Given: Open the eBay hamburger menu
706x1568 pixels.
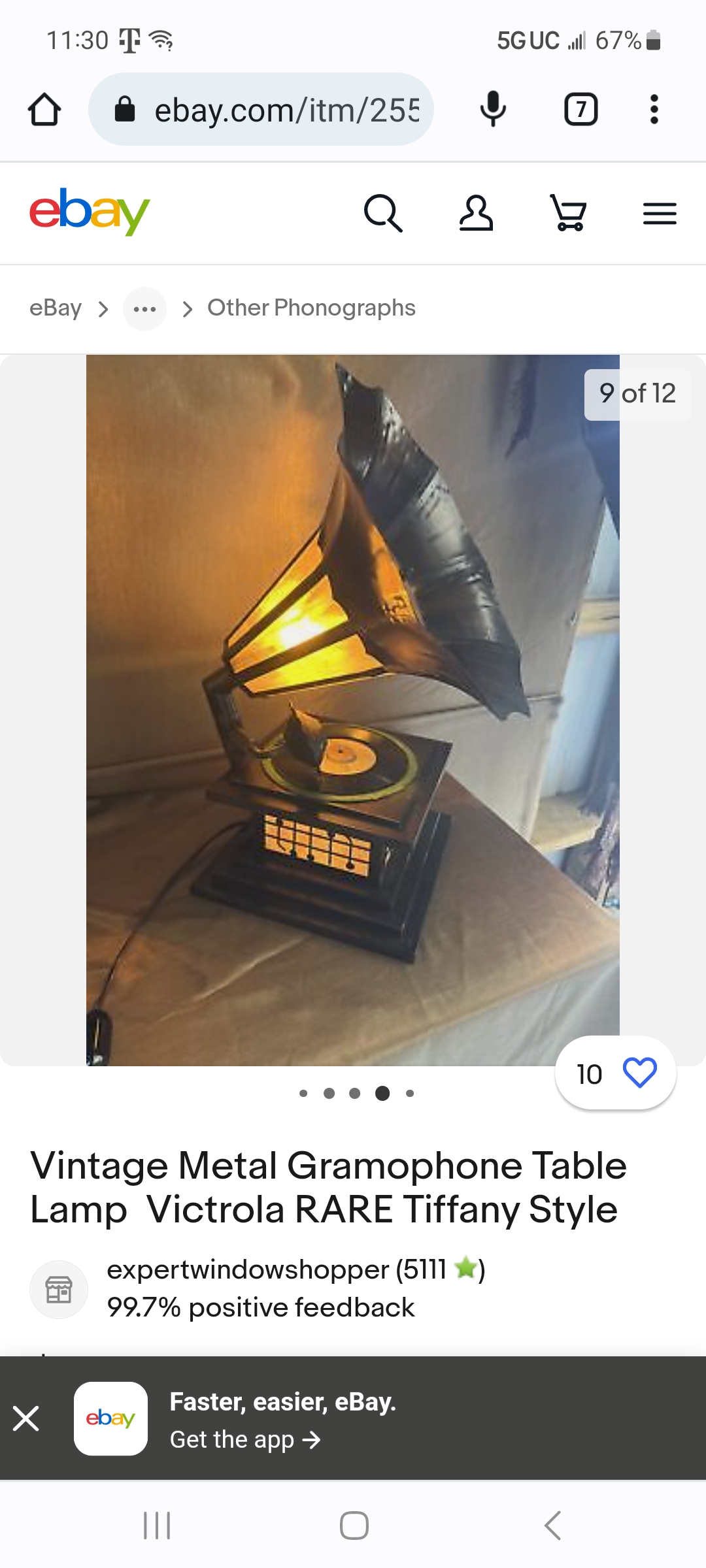Looking at the screenshot, I should tap(660, 213).
